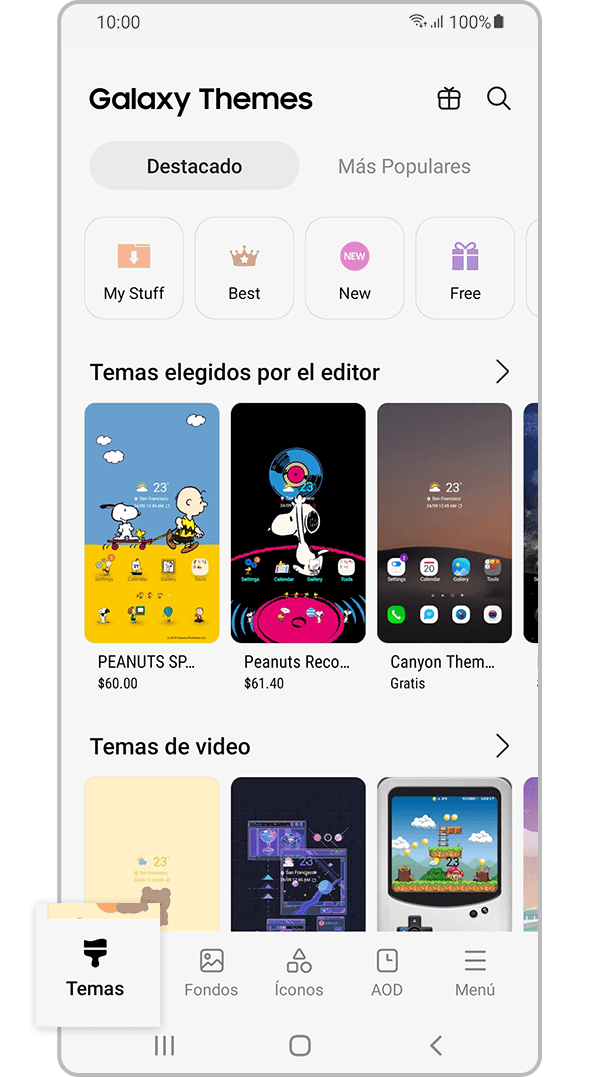Viewport: 600px width, 1077px height.
Task: Switch to the Más Populares tab
Action: coord(404,166)
